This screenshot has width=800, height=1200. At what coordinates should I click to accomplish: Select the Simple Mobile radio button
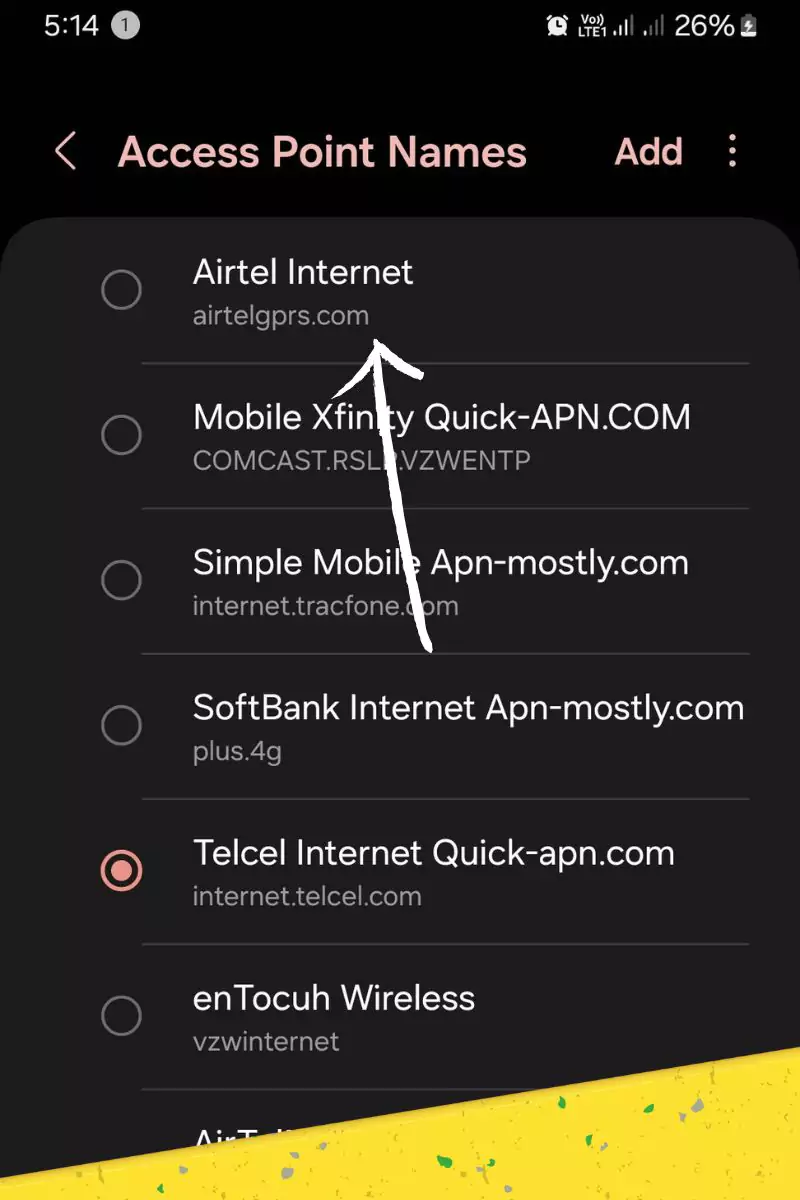[x=122, y=580]
